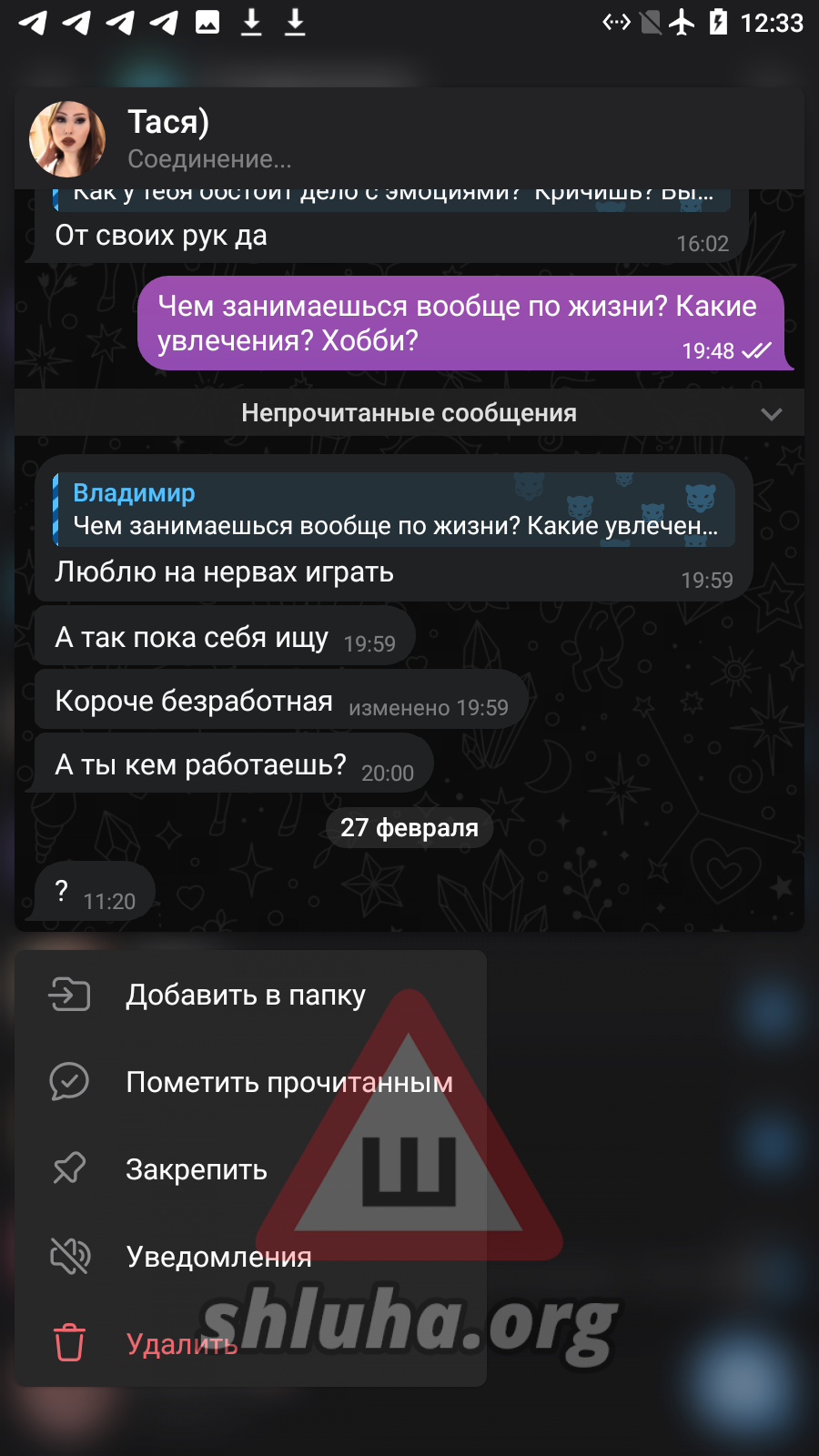Select Добавить в папку option
The height and width of the screenshot is (1456, 819).
pyautogui.click(x=246, y=995)
